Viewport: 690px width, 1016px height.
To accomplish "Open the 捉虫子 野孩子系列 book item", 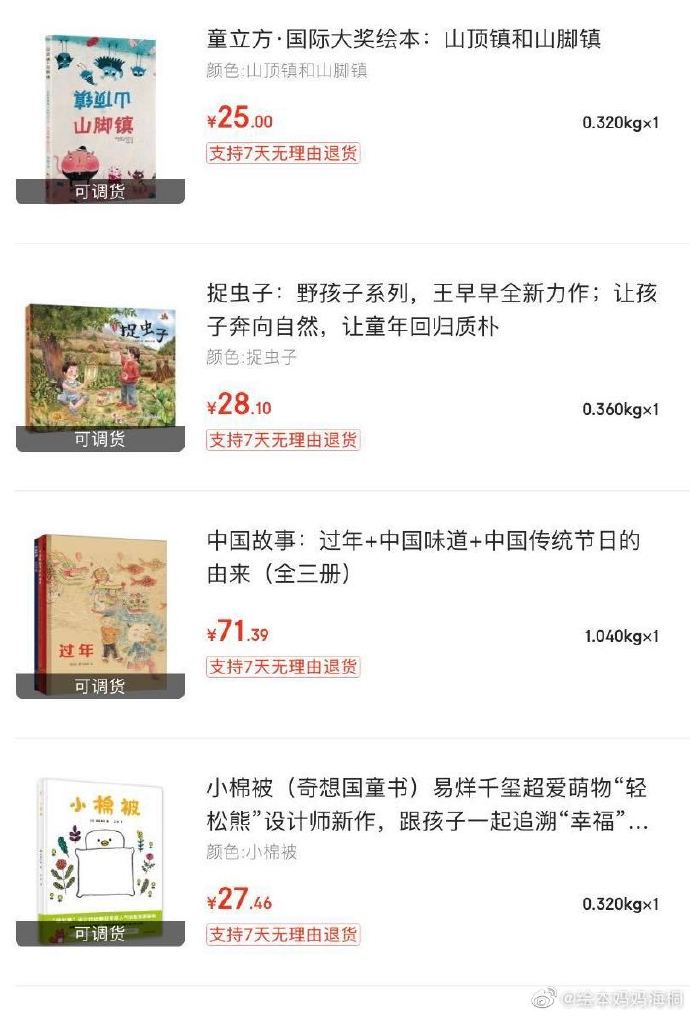I will (x=431, y=309).
